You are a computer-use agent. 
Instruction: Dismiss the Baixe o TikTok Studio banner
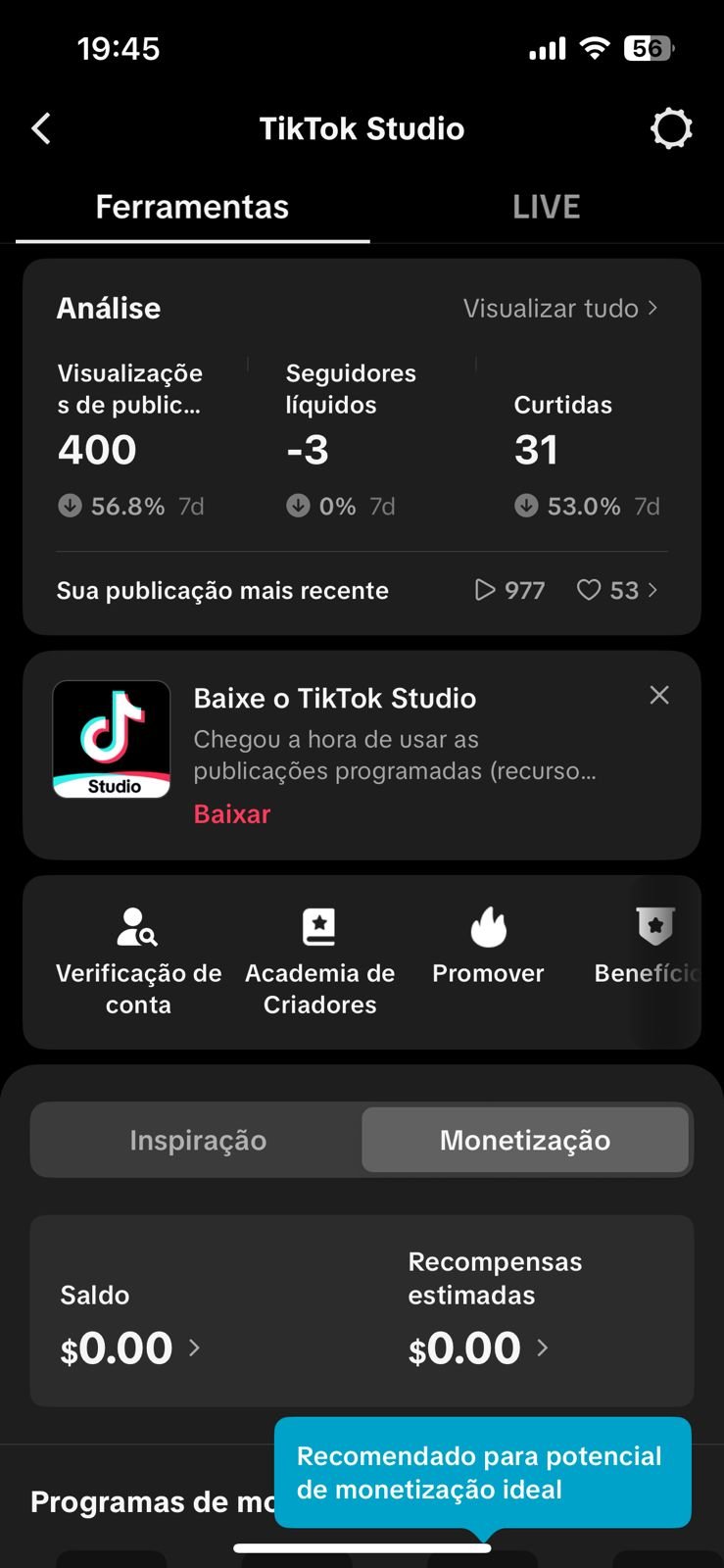[x=659, y=695]
